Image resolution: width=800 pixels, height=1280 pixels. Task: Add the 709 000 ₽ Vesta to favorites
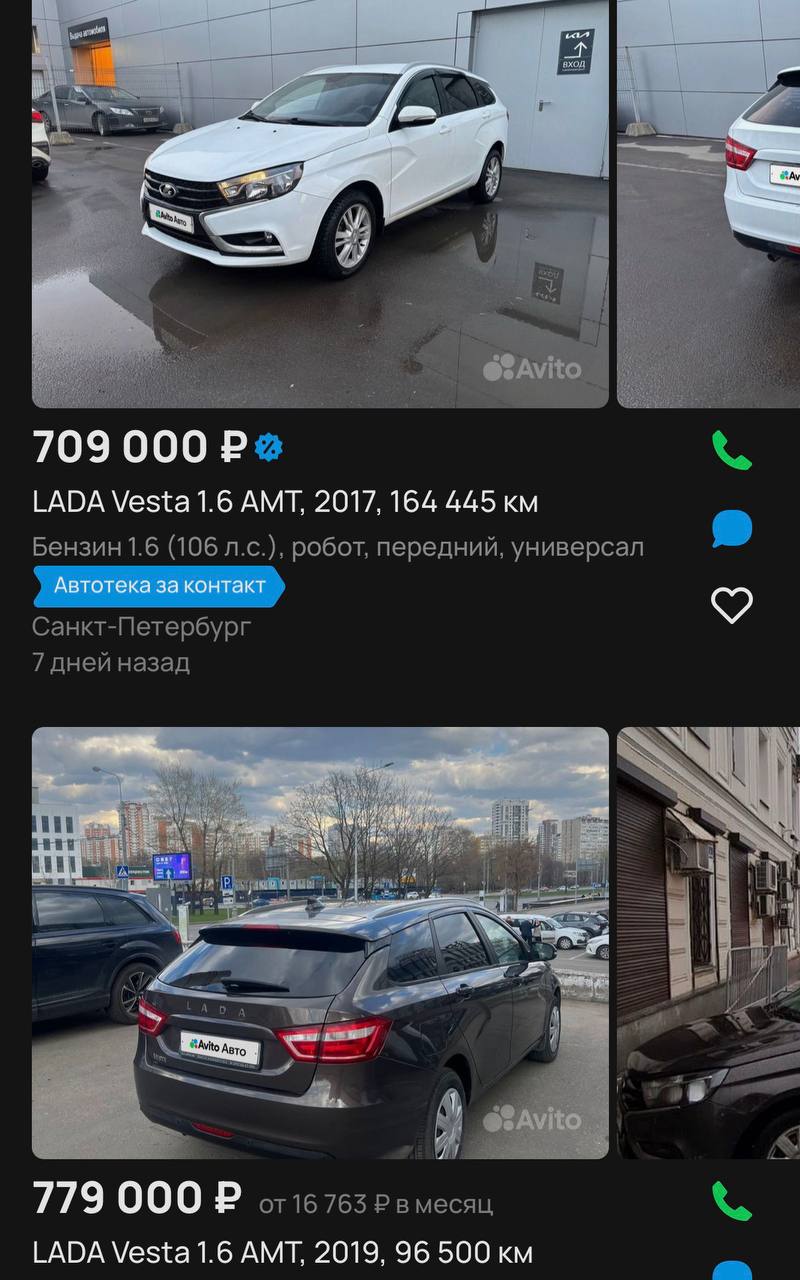[731, 605]
